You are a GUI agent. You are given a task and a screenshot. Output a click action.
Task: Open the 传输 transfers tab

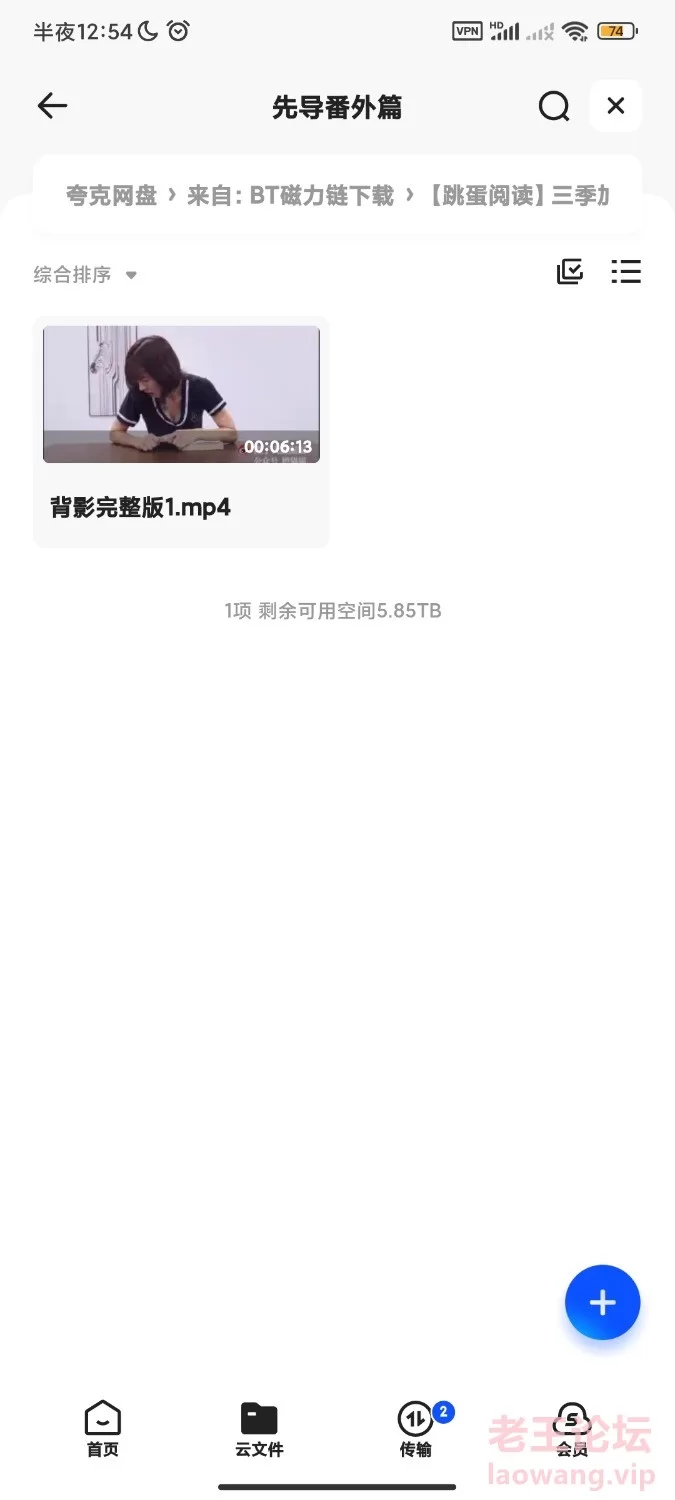point(416,1429)
